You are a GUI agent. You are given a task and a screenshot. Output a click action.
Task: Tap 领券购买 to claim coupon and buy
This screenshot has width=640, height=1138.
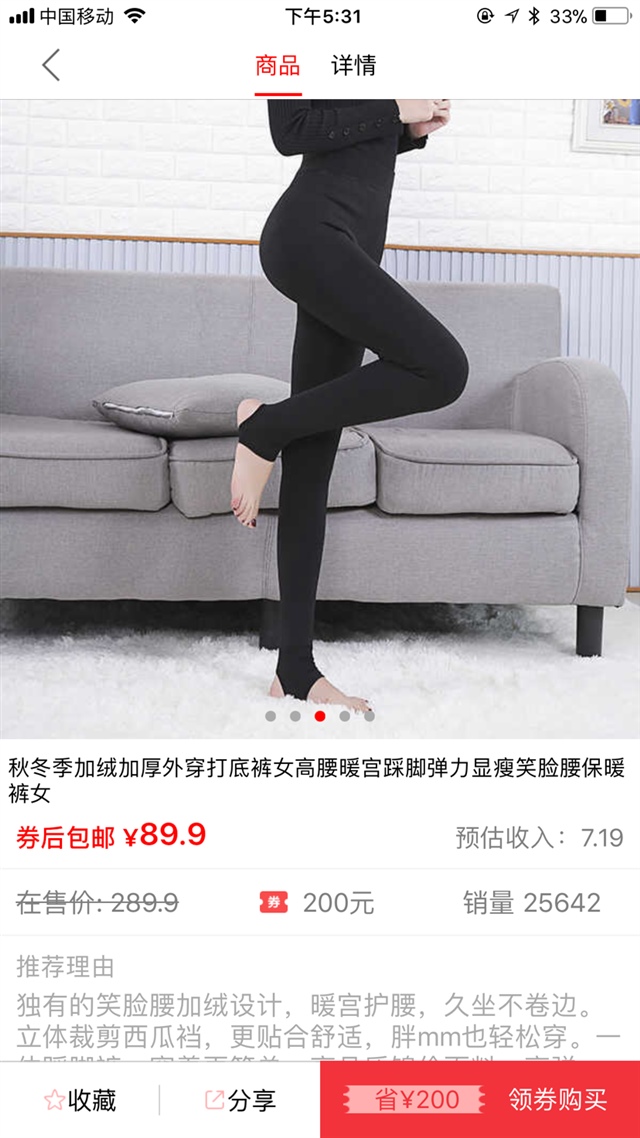[x=556, y=1100]
